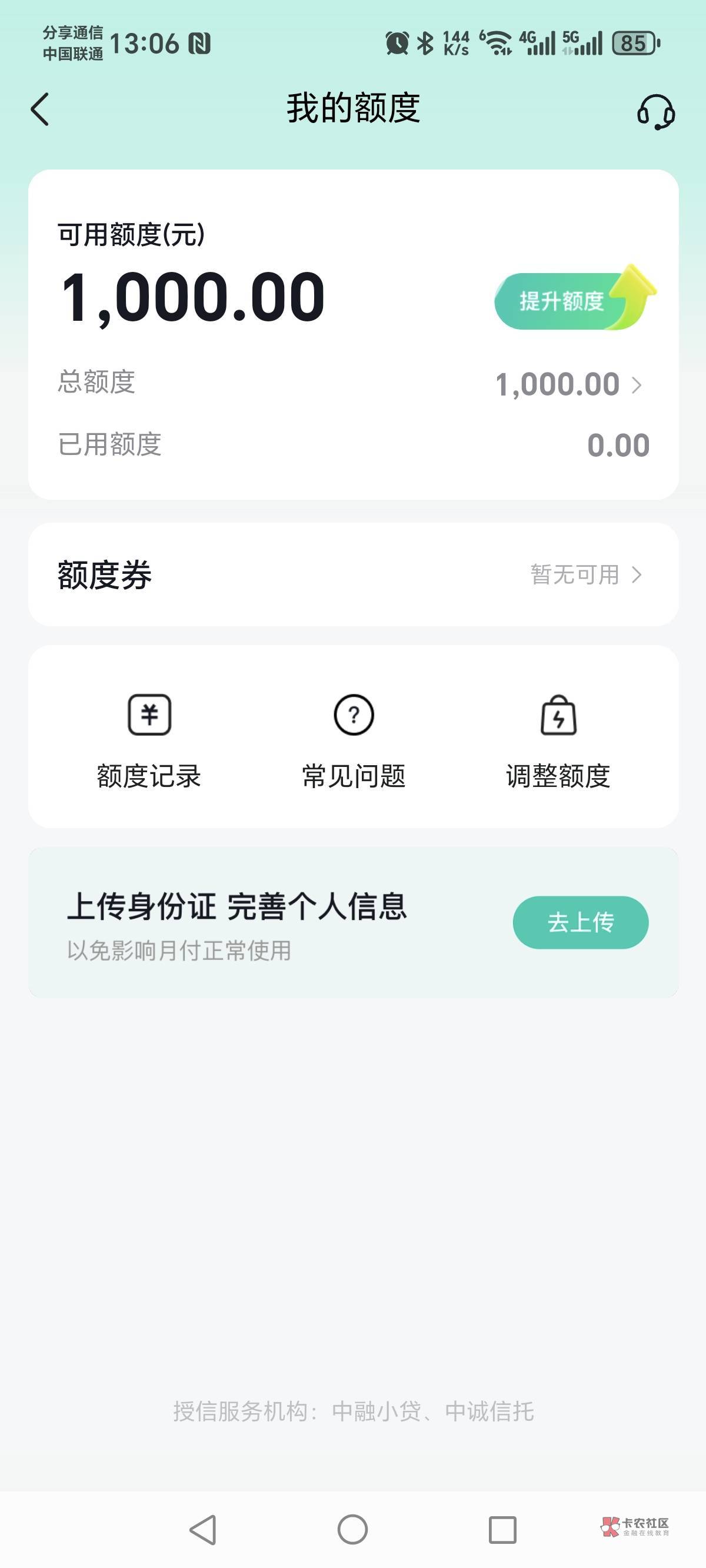Tap 去上传 to upload ID card
Viewport: 706px width, 1568px height.
point(581,922)
